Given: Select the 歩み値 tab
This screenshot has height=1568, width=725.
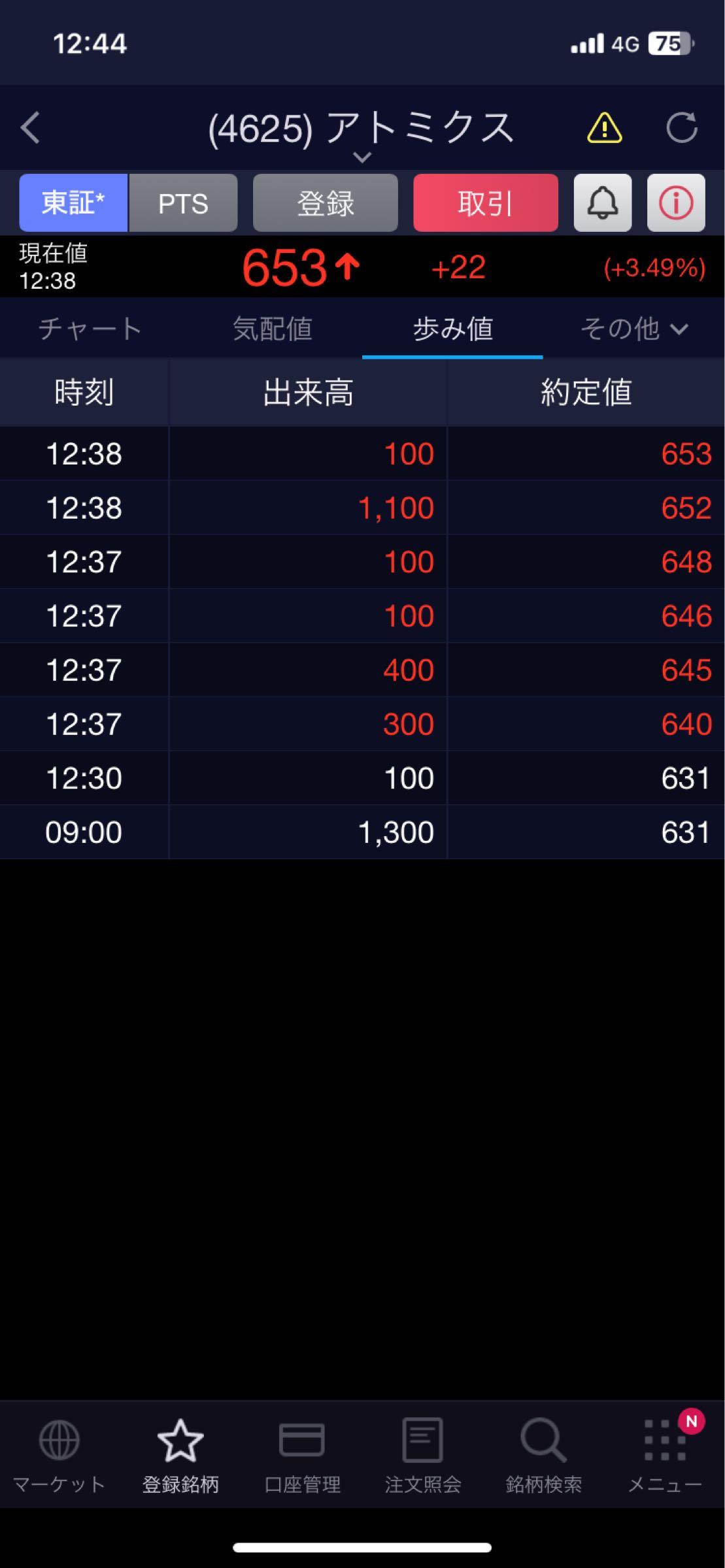Looking at the screenshot, I should (452, 329).
